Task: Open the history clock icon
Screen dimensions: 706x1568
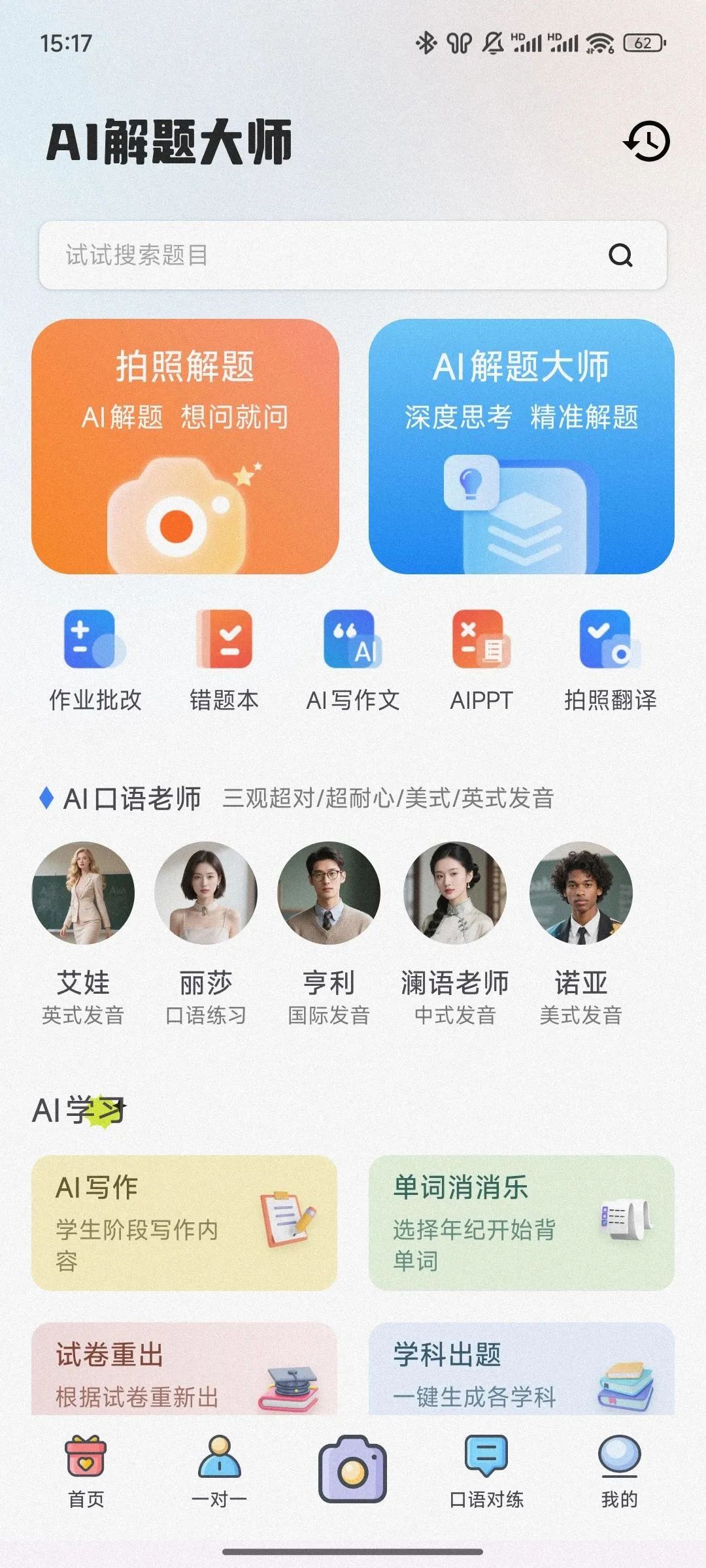Action: (x=647, y=141)
